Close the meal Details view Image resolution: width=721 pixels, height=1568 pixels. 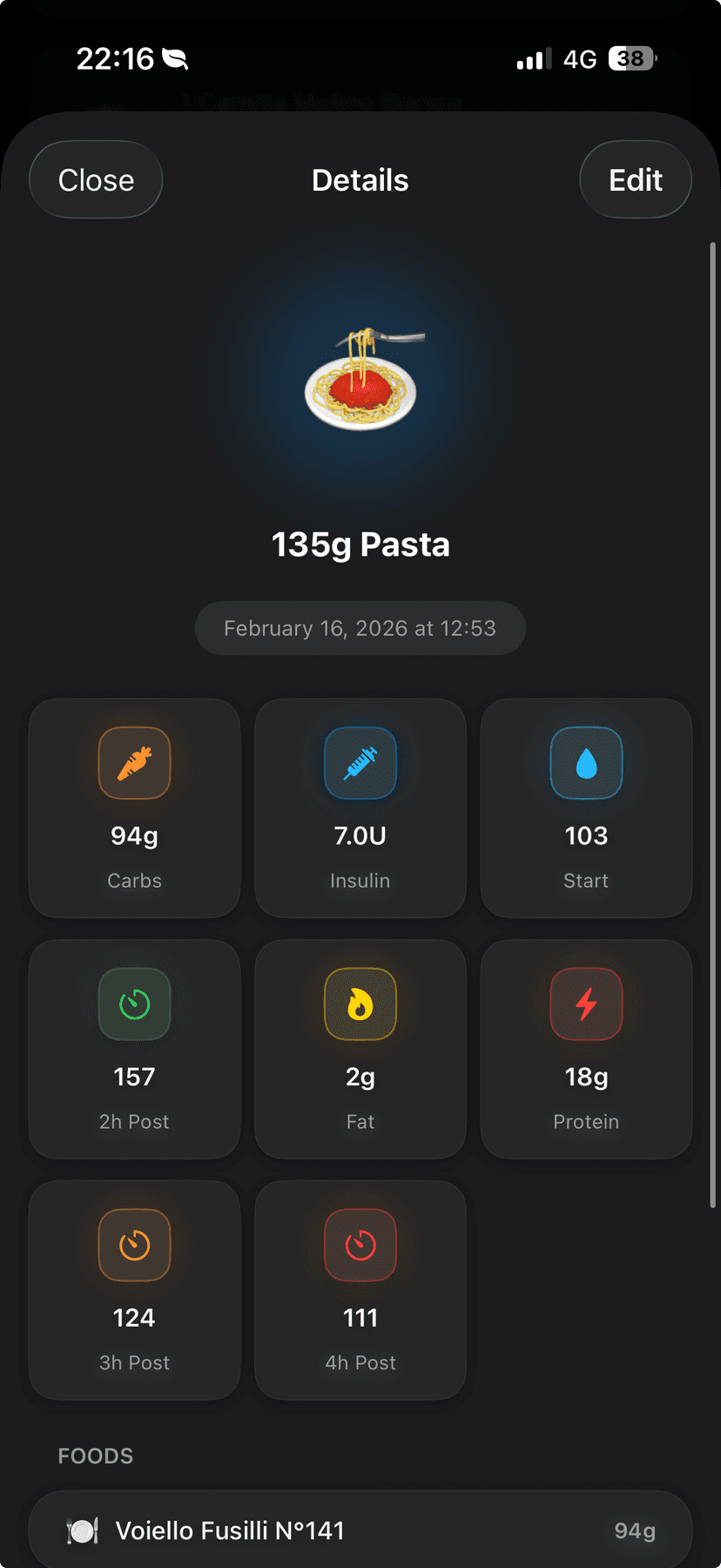point(95,179)
